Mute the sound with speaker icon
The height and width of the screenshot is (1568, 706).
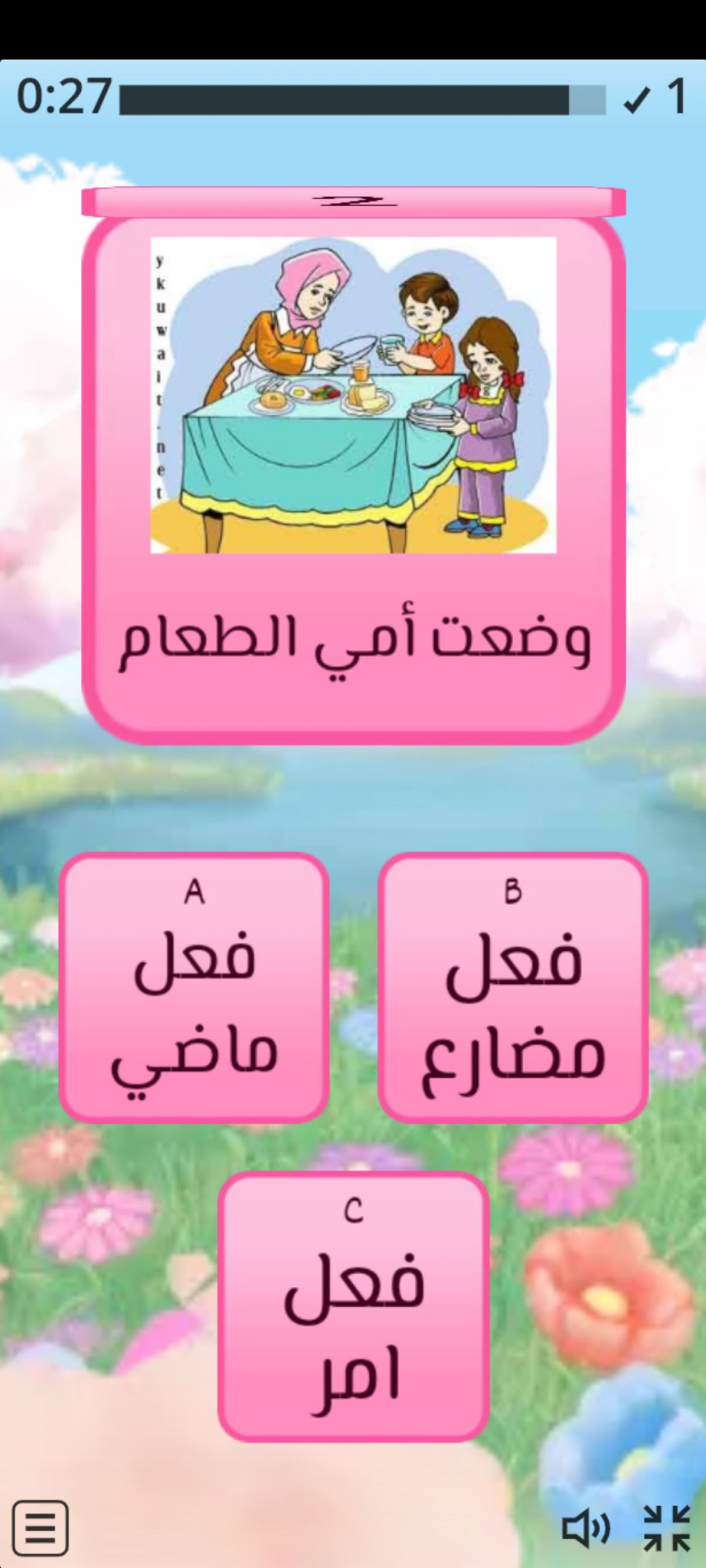[586, 1528]
